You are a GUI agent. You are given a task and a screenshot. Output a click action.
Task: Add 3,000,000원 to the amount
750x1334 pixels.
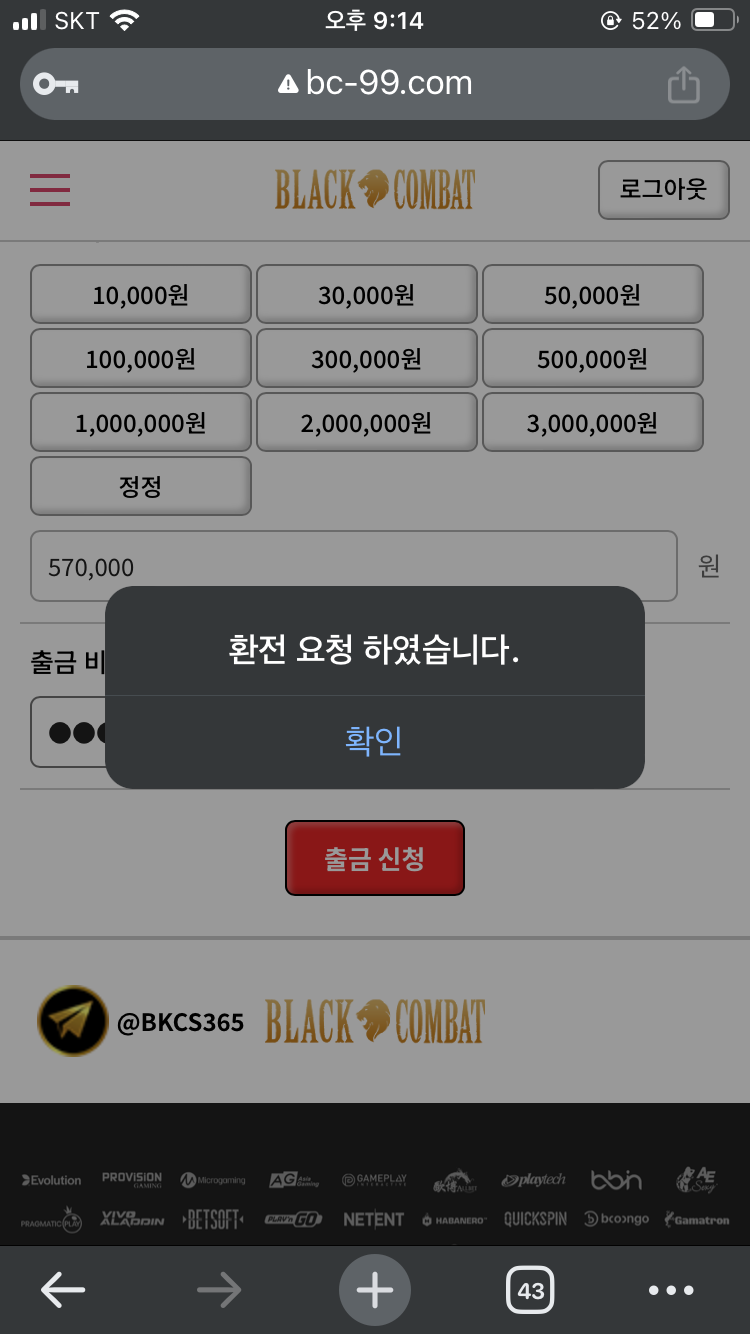pos(593,423)
